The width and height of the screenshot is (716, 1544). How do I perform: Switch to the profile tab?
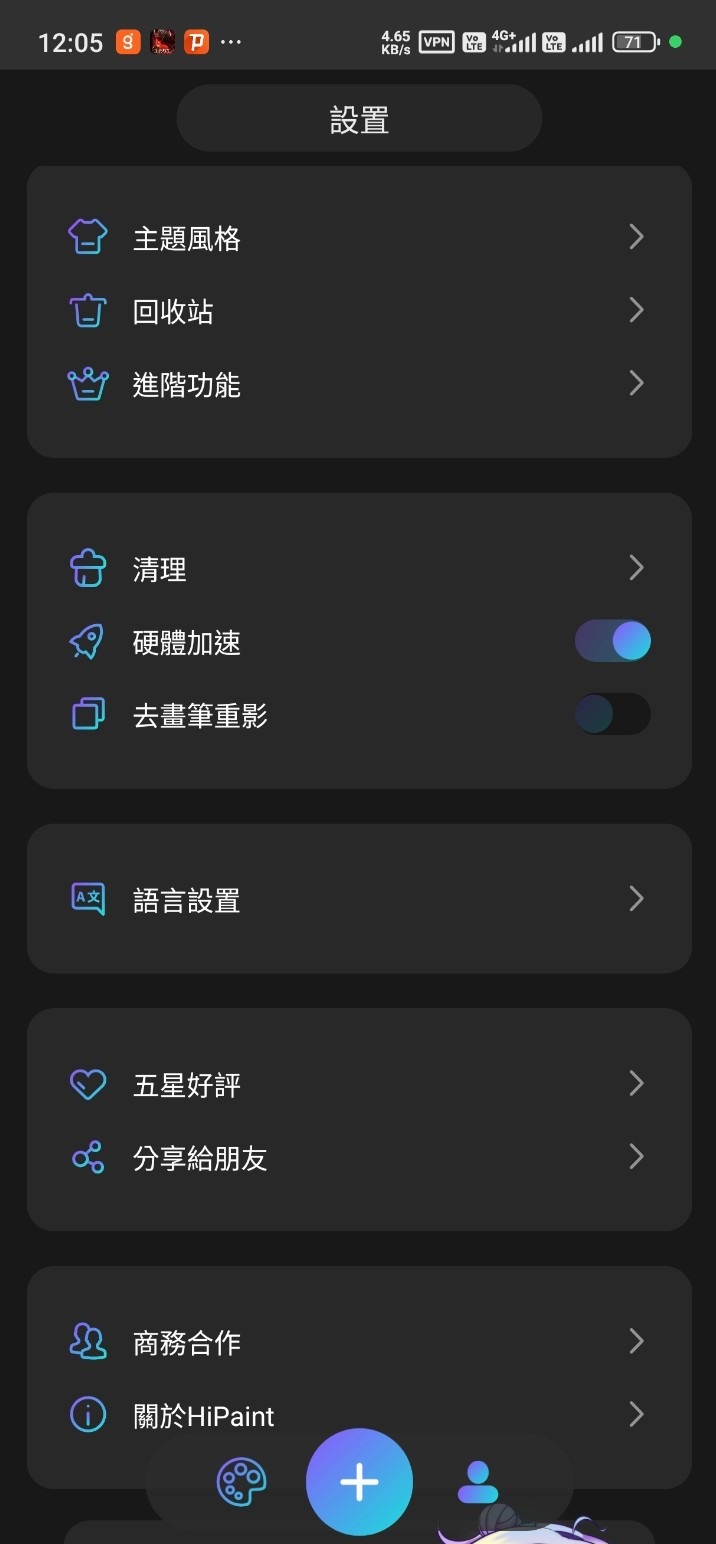(x=477, y=1482)
